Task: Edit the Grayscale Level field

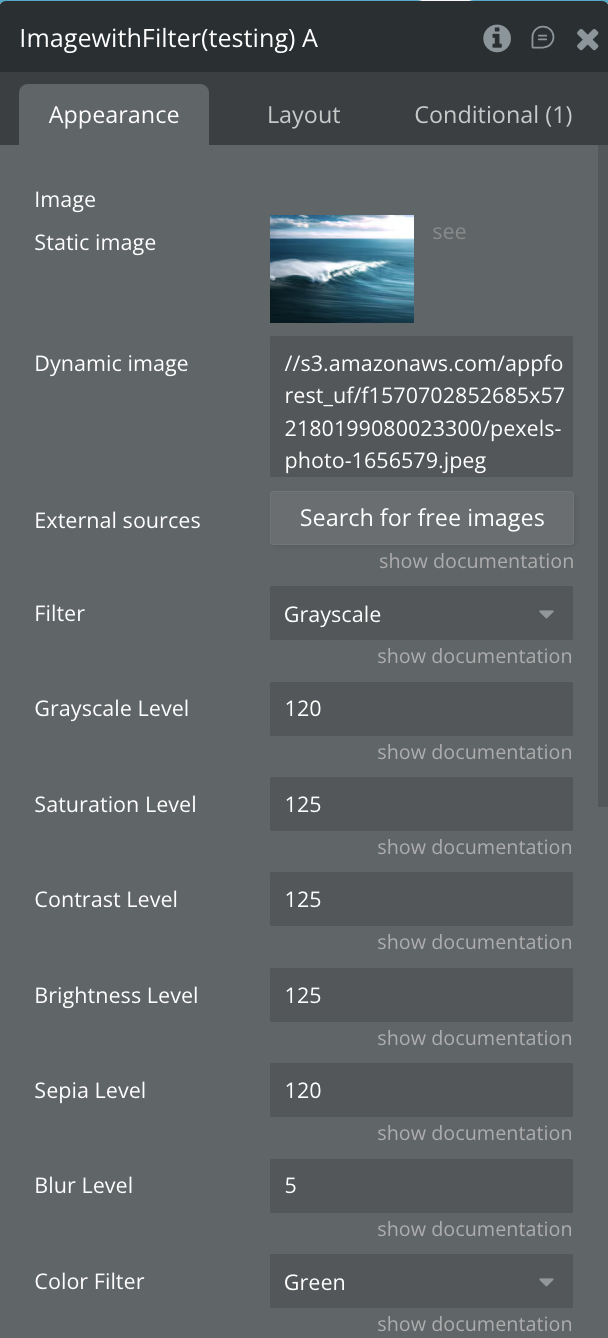Action: (x=421, y=709)
